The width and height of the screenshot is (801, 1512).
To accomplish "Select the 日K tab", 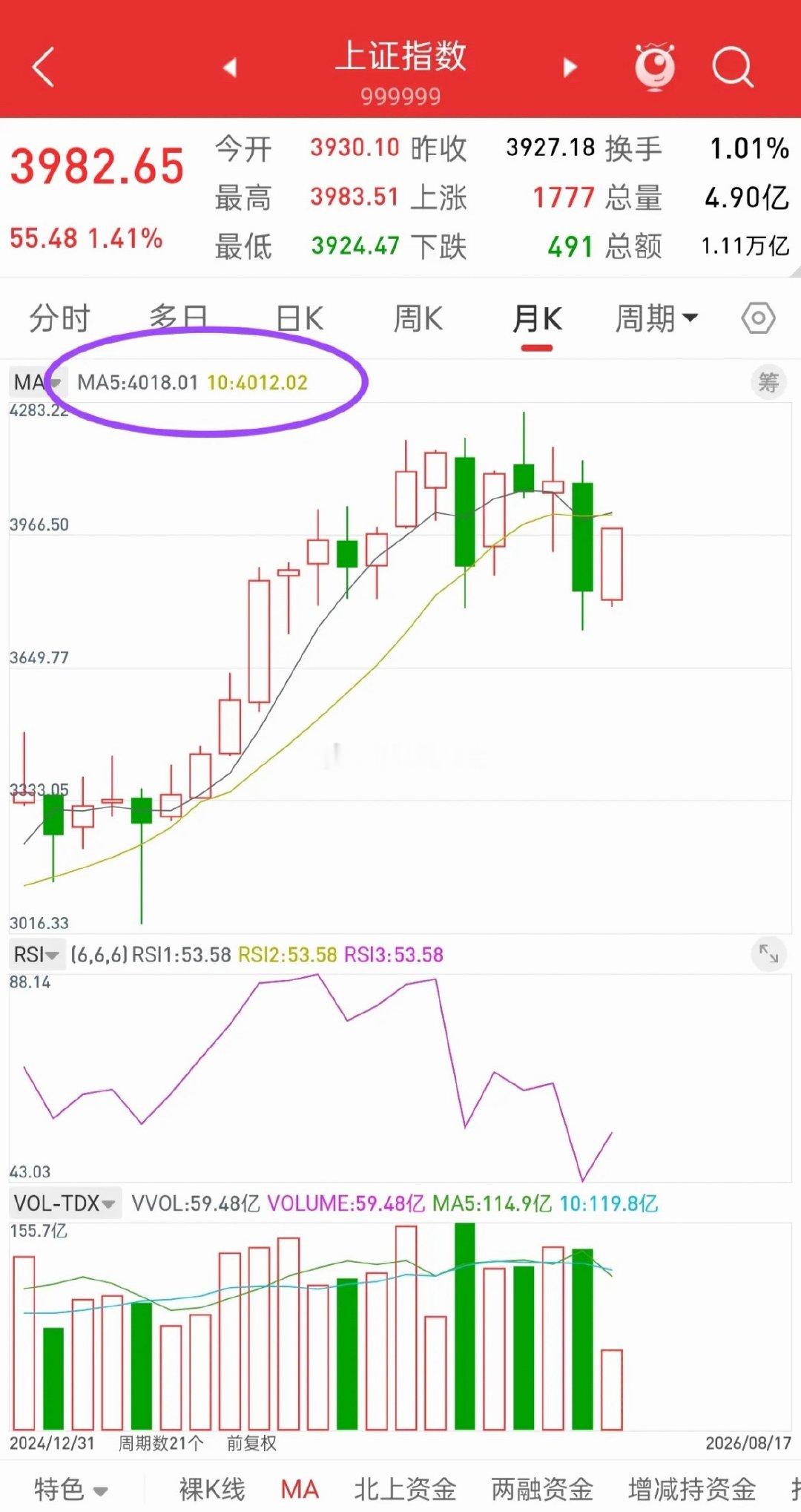I will point(300,319).
